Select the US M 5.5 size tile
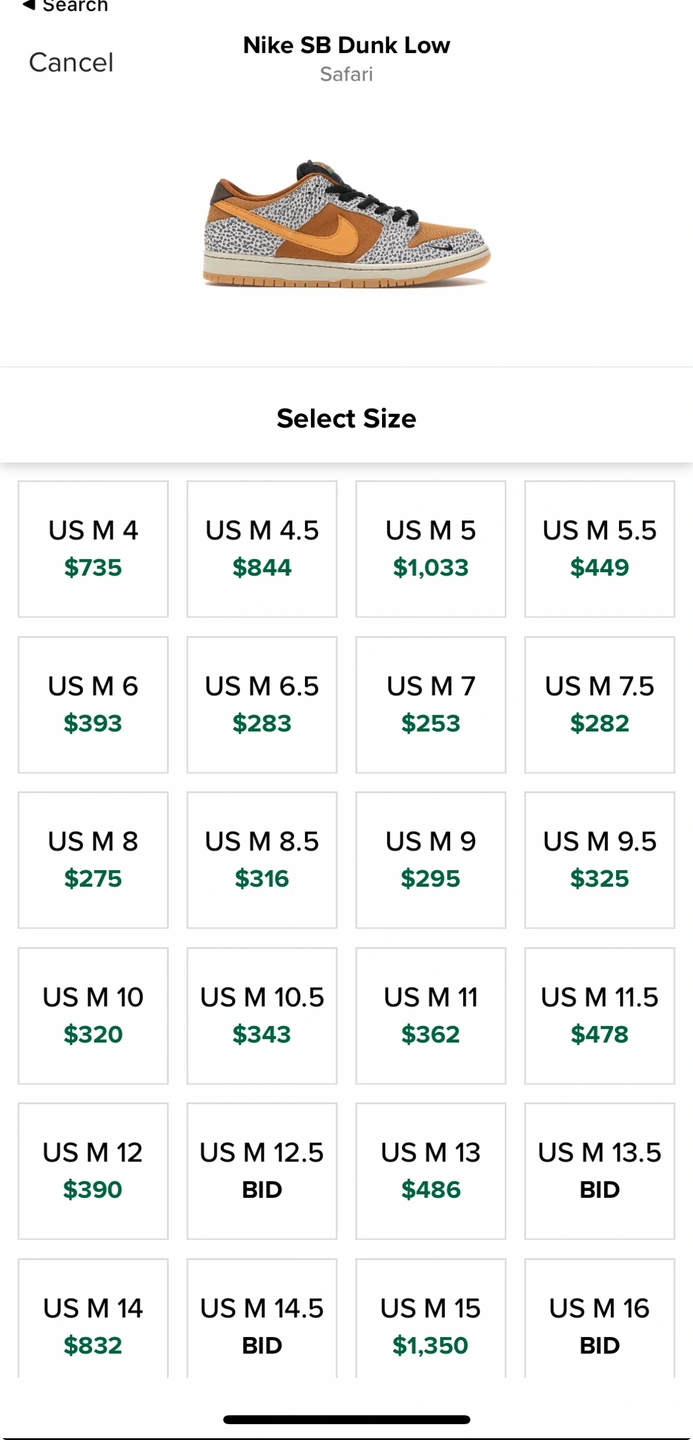693x1440 pixels. point(600,549)
